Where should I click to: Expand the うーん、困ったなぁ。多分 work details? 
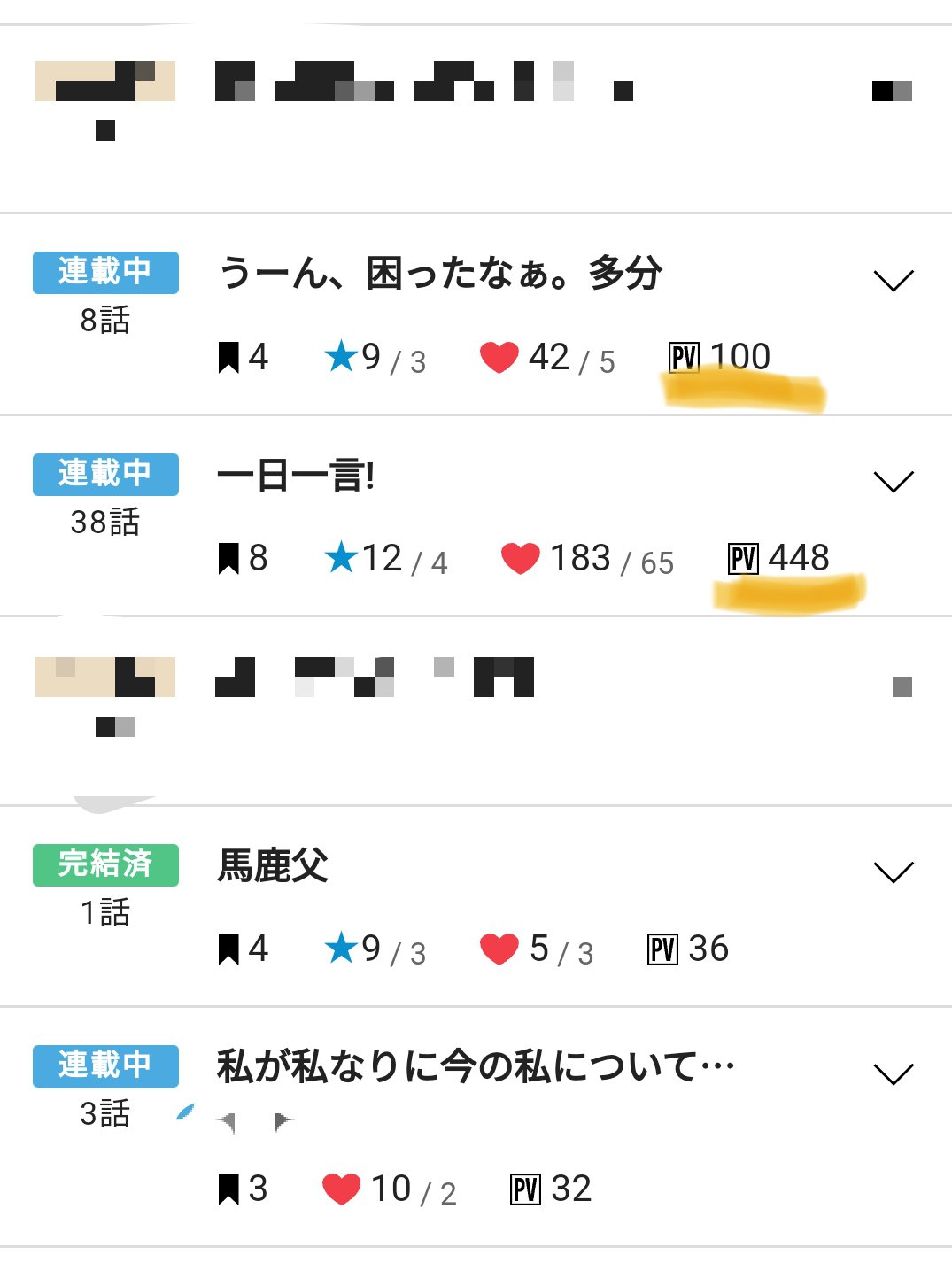tap(893, 281)
